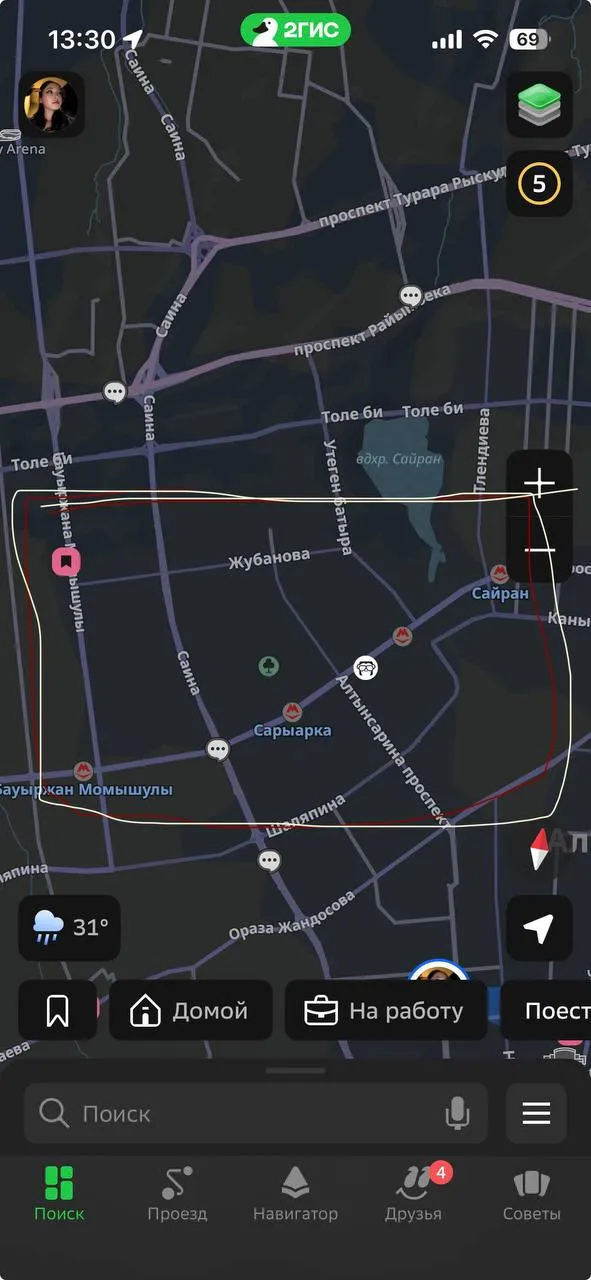The width and height of the screenshot is (591, 1280).
Task: Open the Друзья tab
Action: pyautogui.click(x=413, y=1194)
